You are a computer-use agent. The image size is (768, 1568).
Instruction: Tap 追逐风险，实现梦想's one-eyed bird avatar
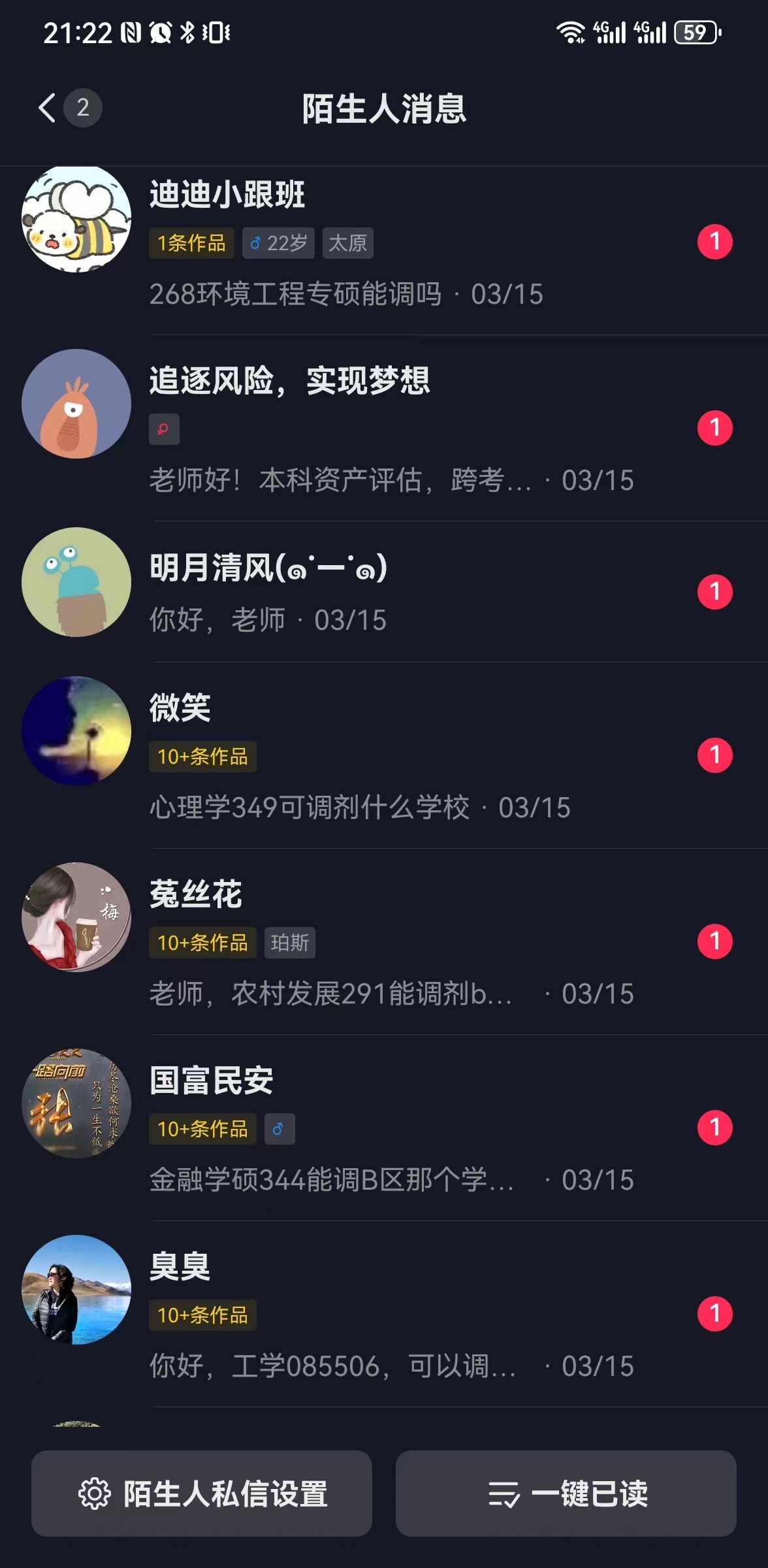click(x=76, y=402)
